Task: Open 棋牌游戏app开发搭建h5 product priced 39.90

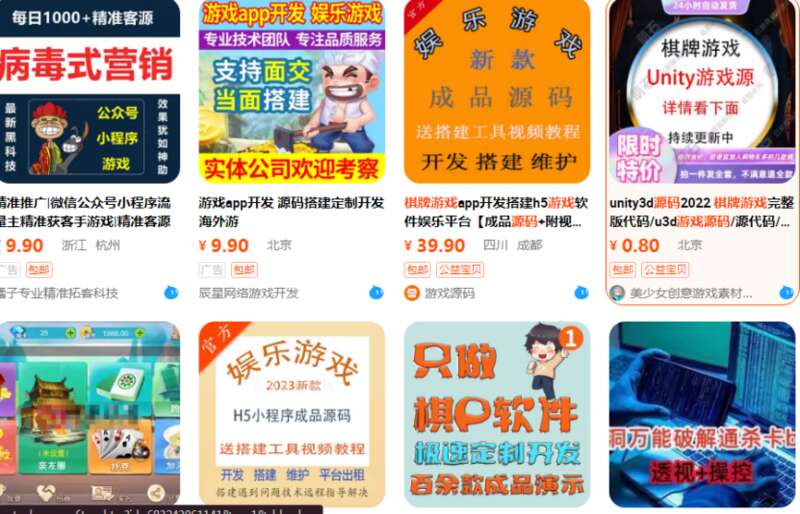Action: [x=497, y=92]
